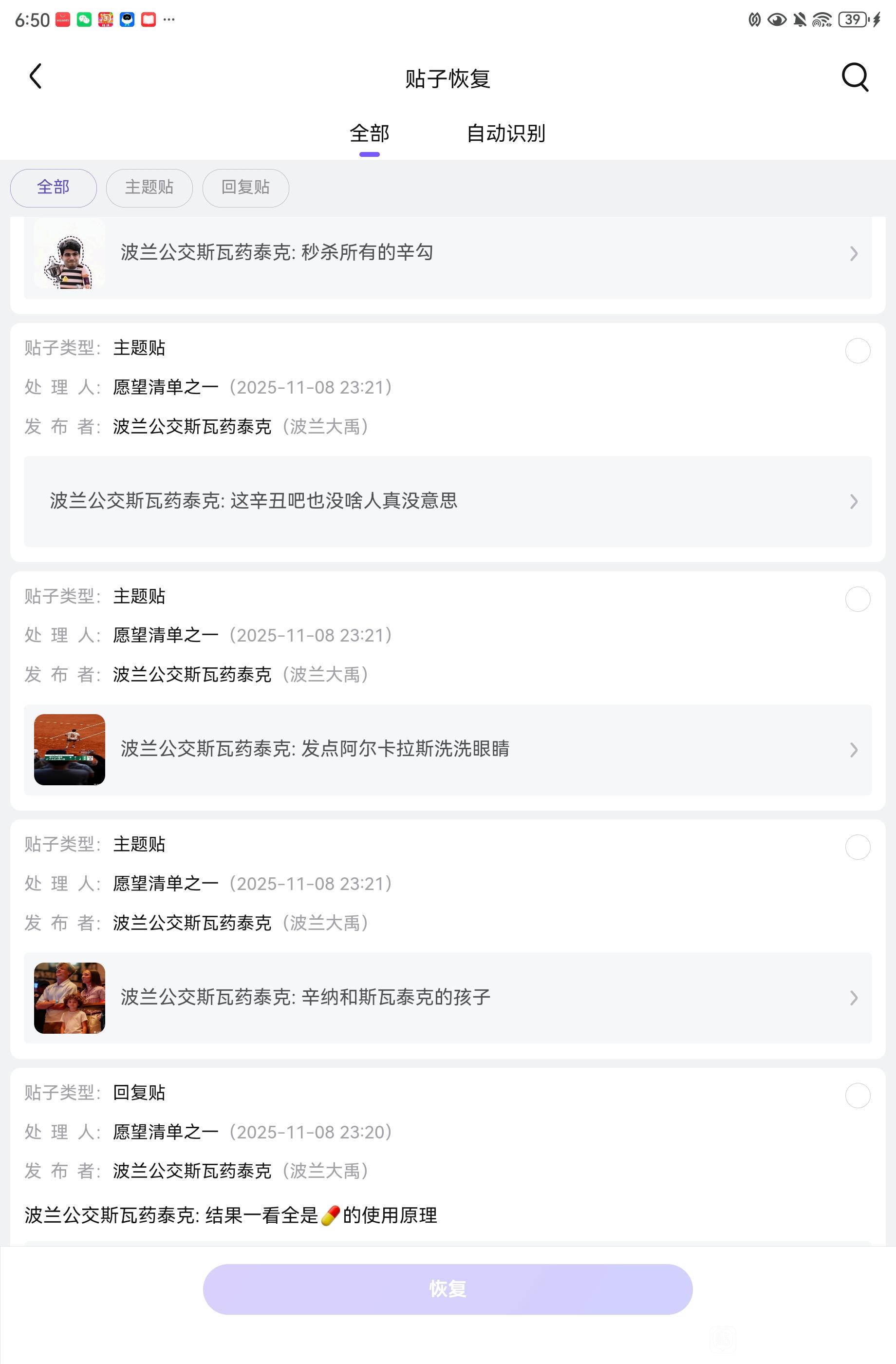Screen dimensions: 896x1364
Task: Select the 回复贴 handled at 23:20
Action: point(857,1095)
